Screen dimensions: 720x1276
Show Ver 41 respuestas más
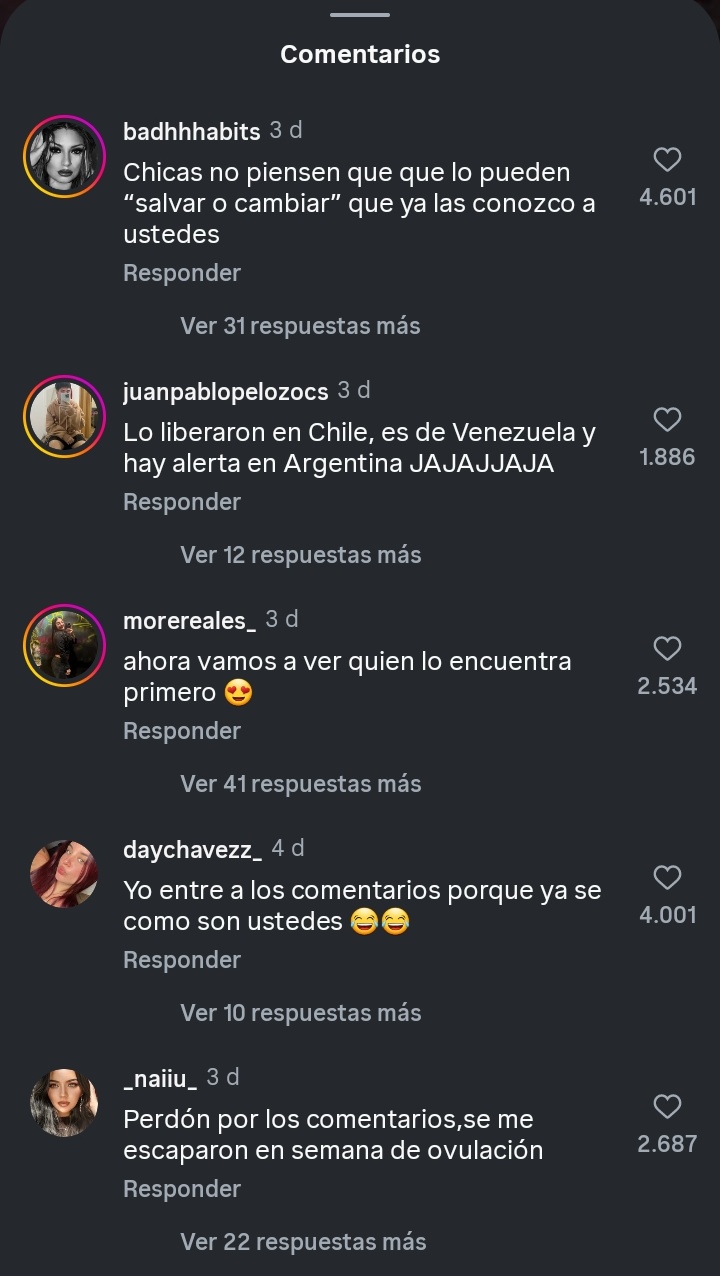300,784
